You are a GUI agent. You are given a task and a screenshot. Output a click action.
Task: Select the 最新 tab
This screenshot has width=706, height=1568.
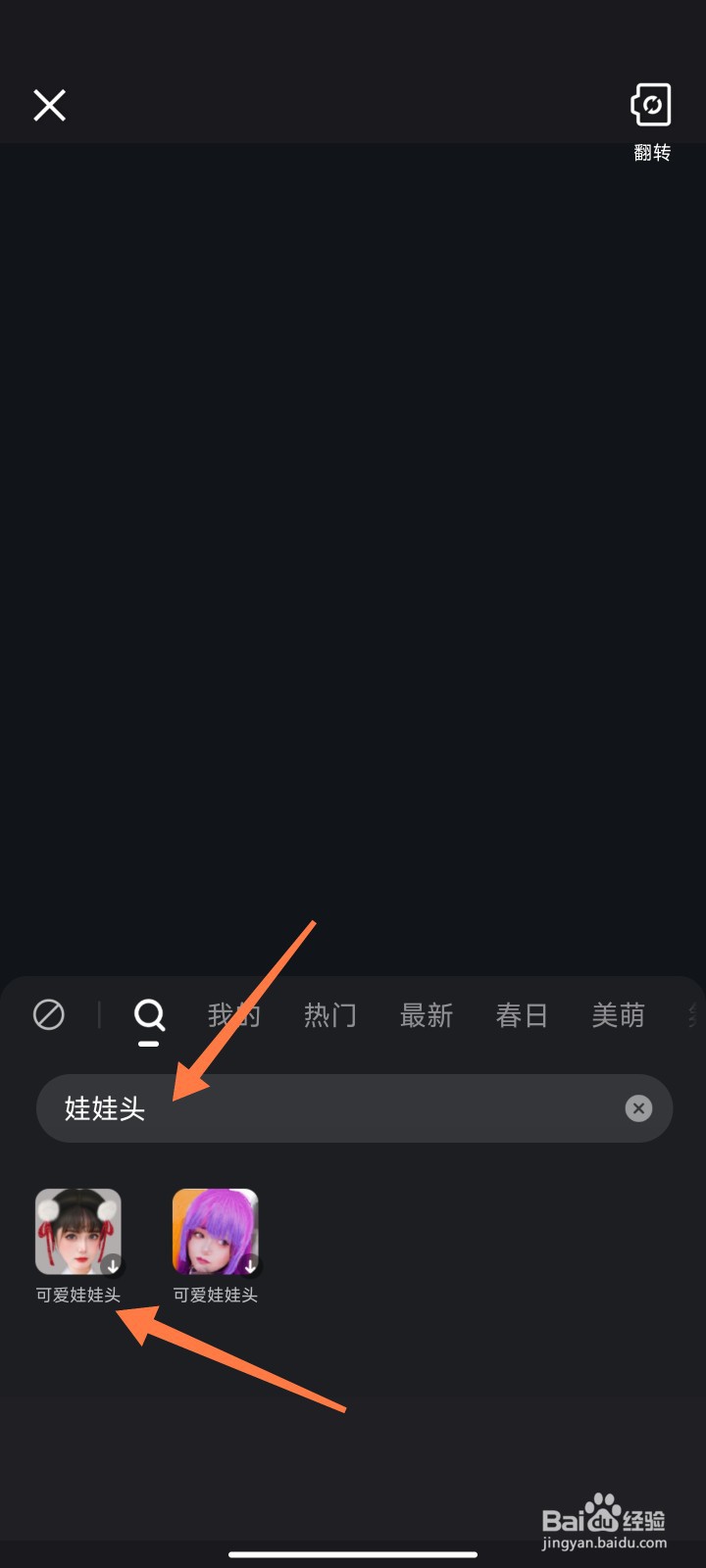point(426,1014)
